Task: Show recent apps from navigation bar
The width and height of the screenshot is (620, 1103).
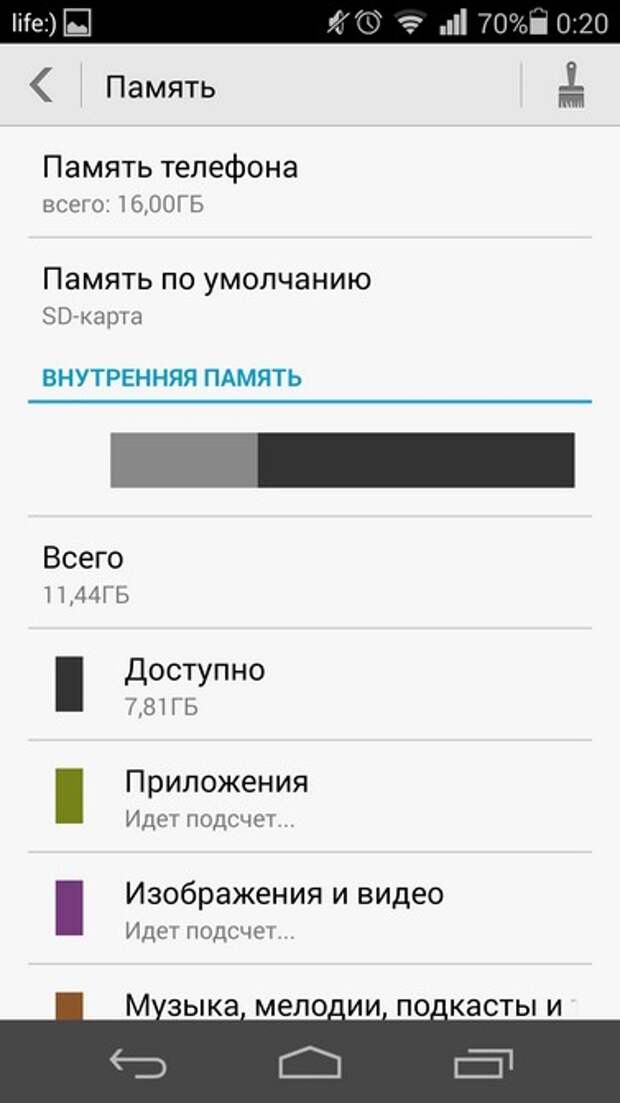Action: point(482,1063)
